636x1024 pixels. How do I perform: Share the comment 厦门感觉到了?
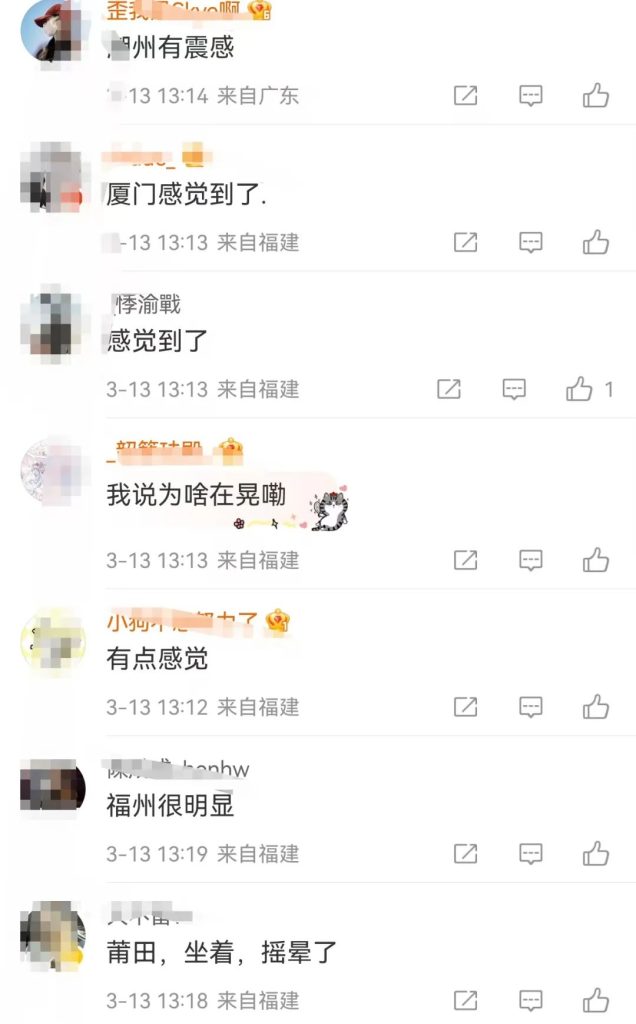click(x=465, y=242)
